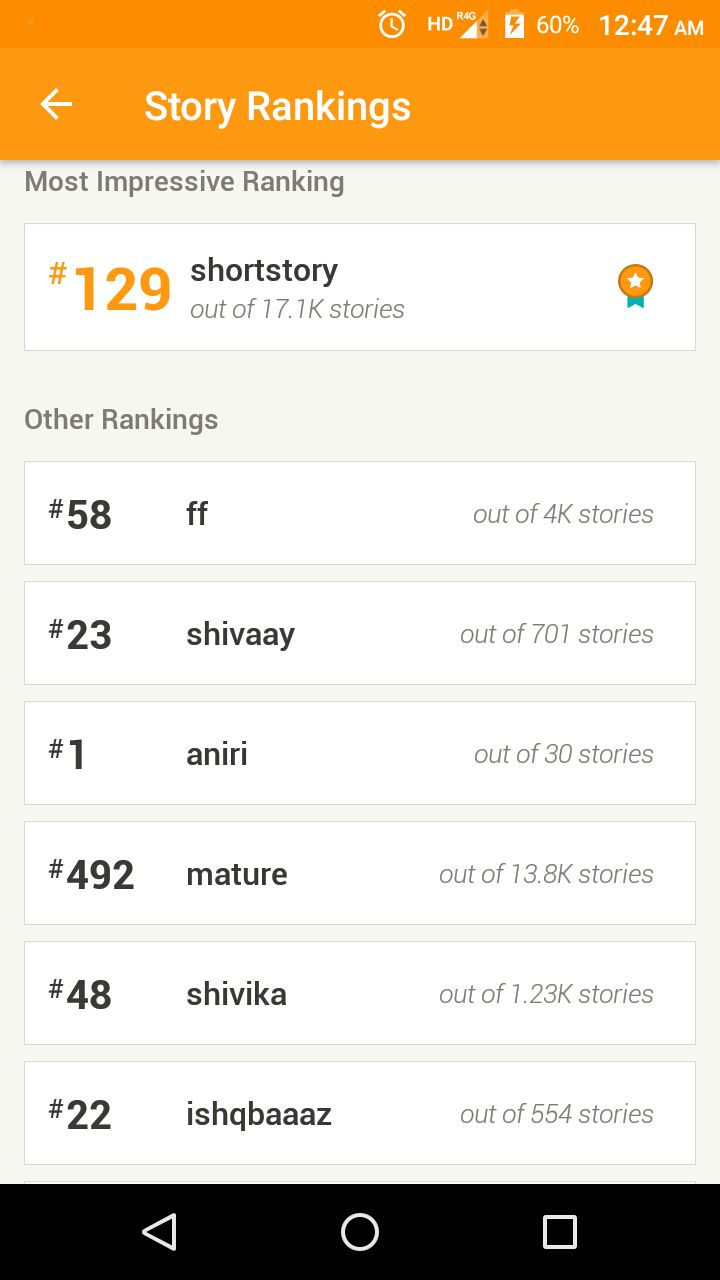This screenshot has height=1280, width=720.
Task: Tap the system home button
Action: coord(360,1232)
